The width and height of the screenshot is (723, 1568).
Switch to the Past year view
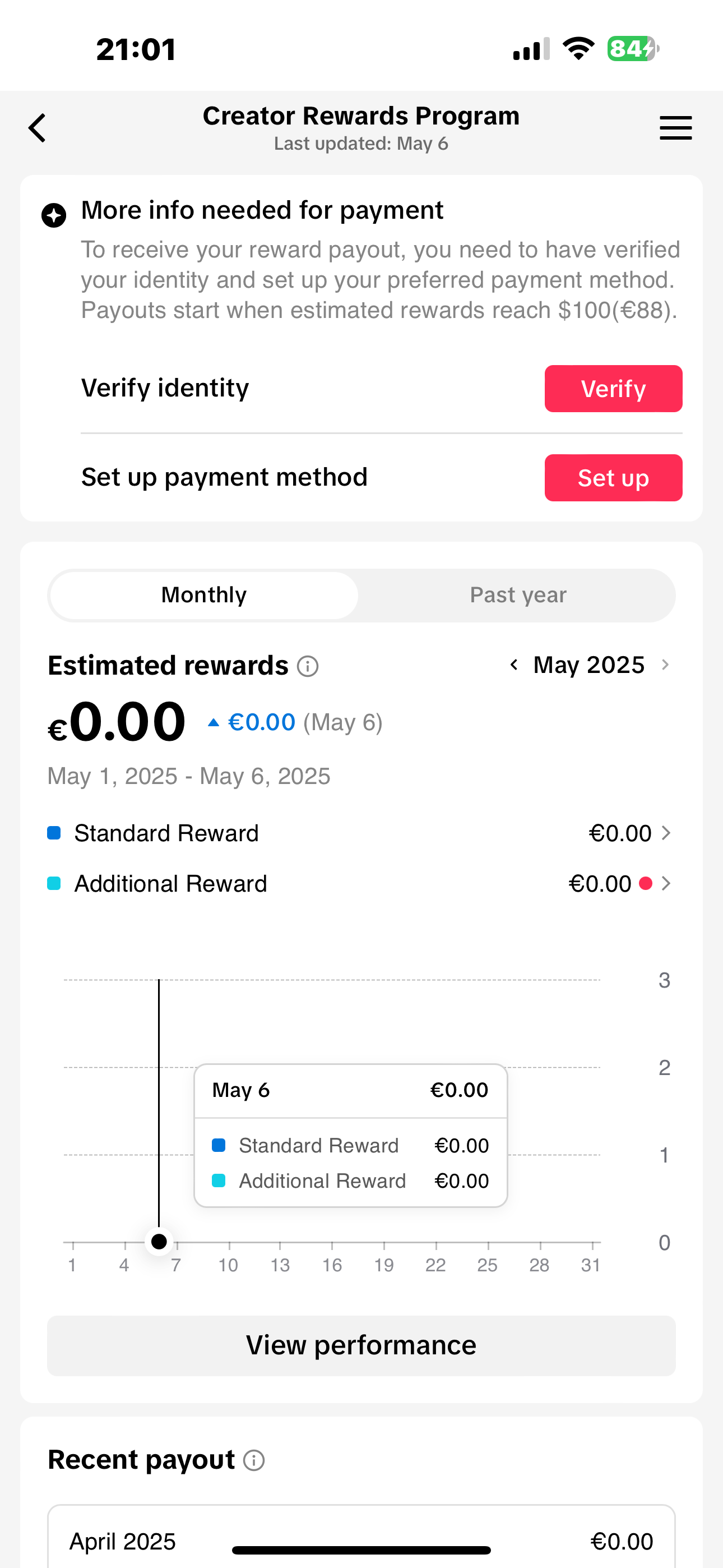518,596
